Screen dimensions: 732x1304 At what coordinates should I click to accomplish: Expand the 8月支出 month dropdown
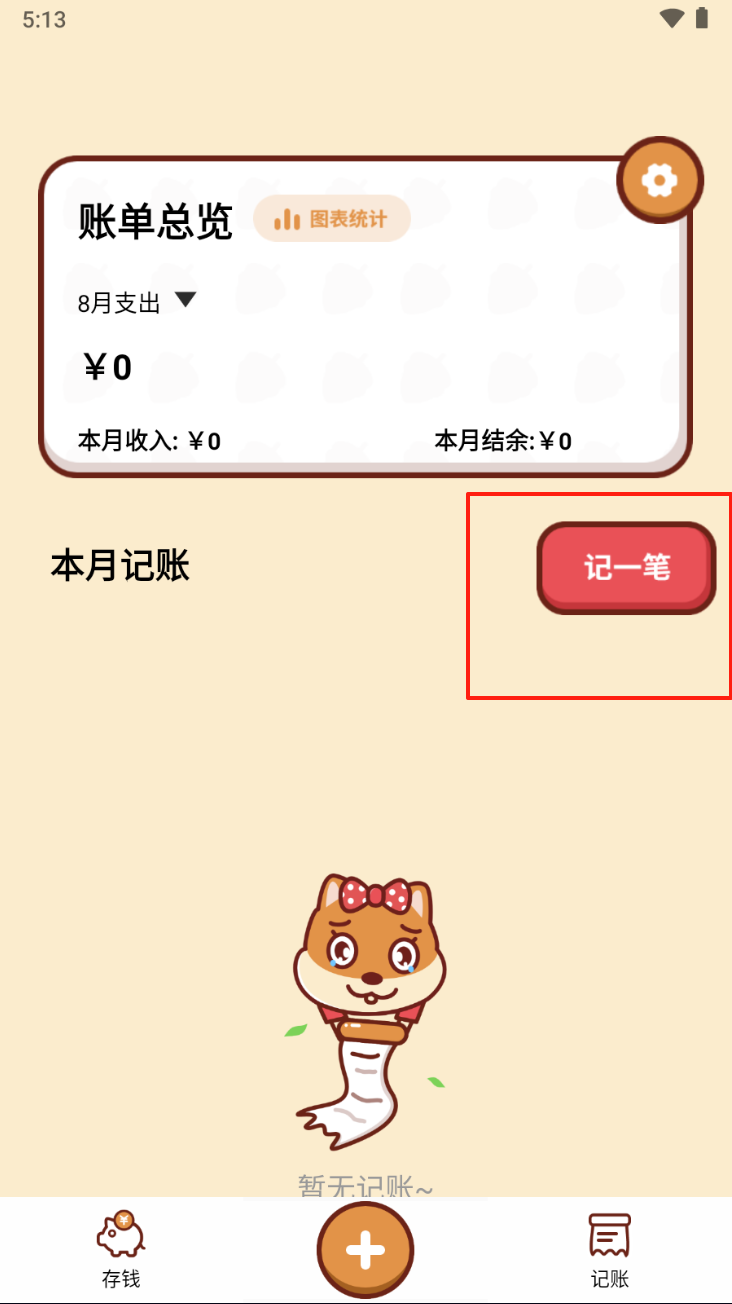(185, 300)
